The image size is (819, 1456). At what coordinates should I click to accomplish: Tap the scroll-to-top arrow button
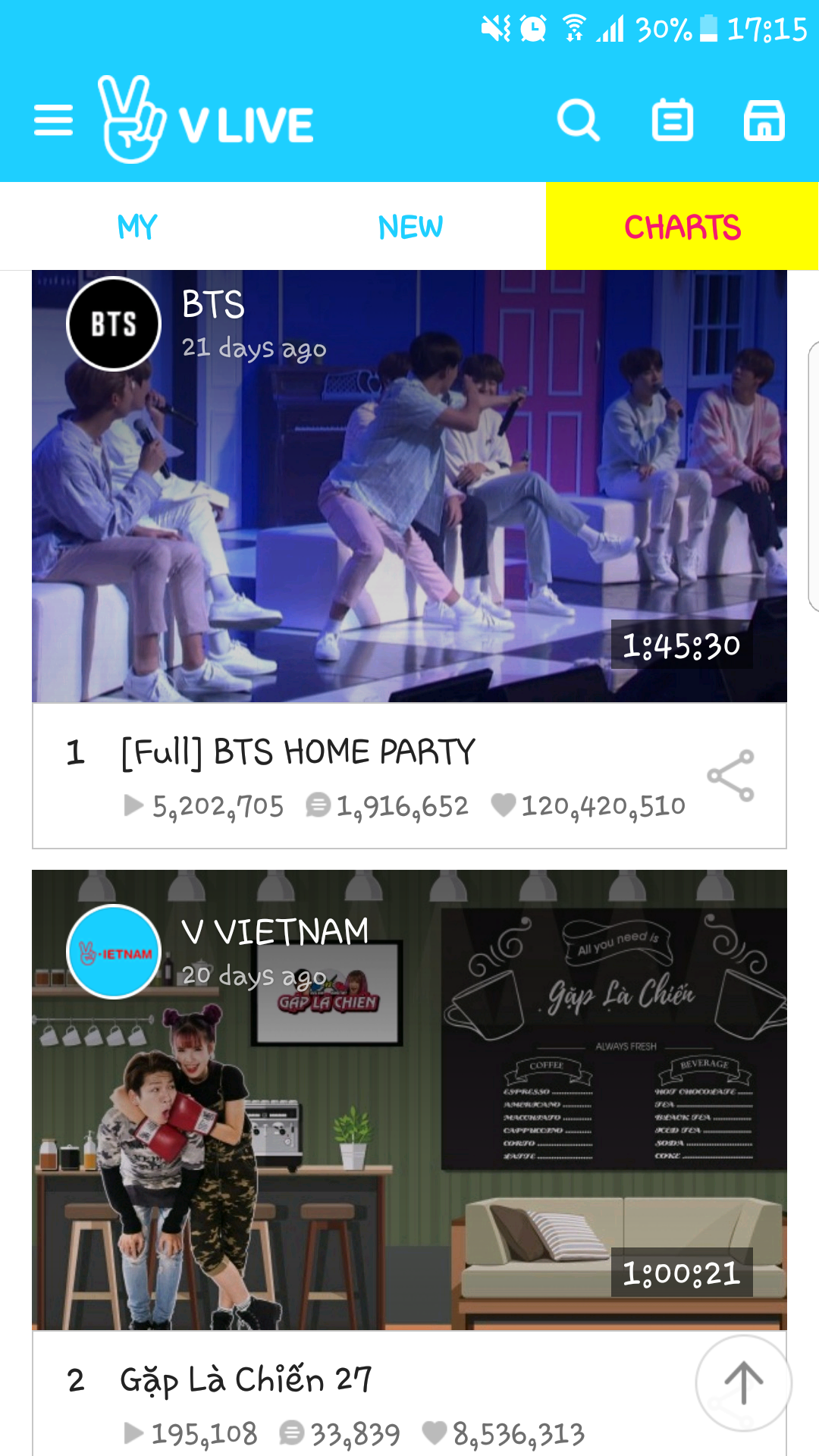click(x=743, y=1382)
